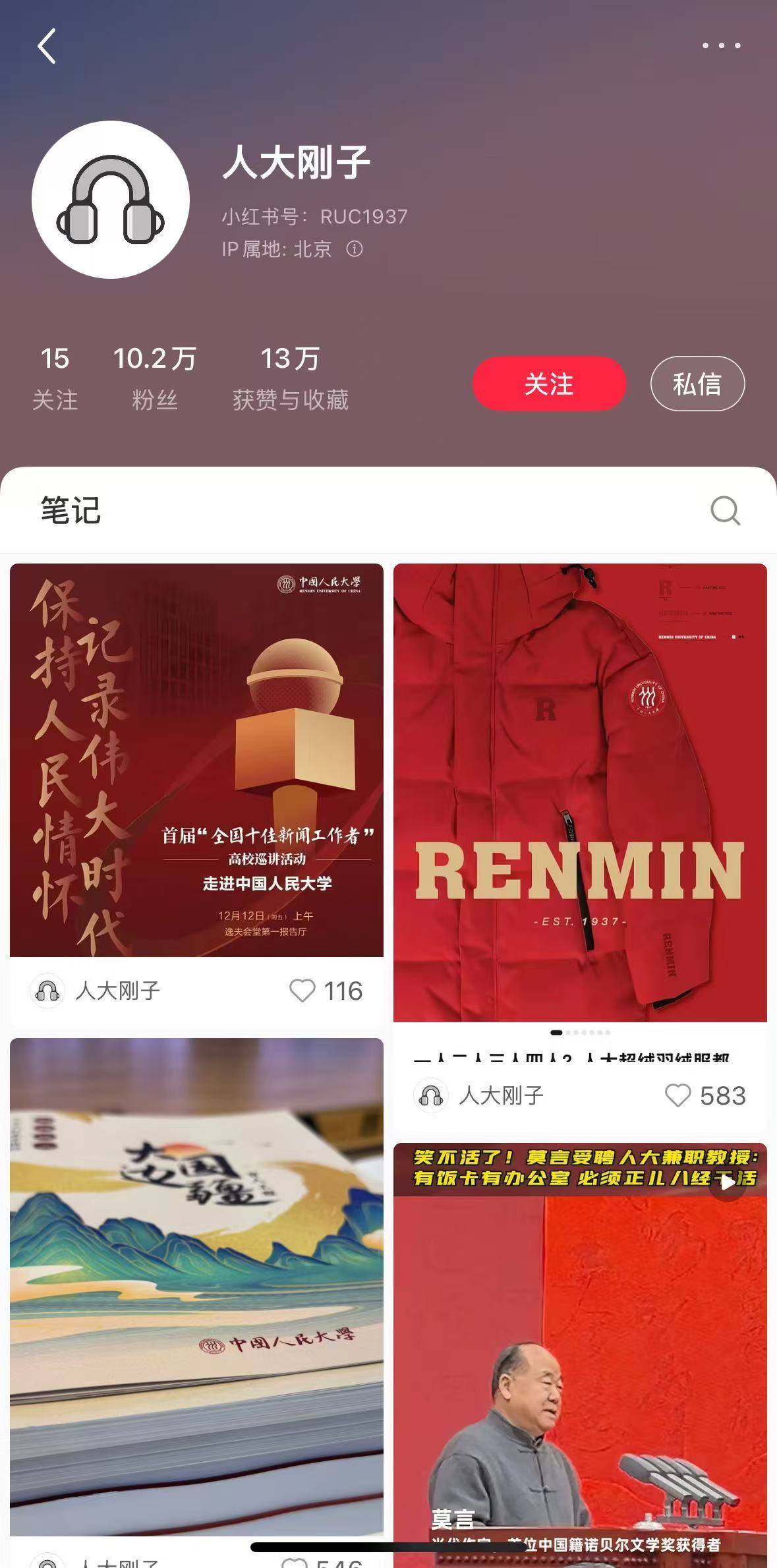Open the 全国十佳新闻工作者 poster note
The height and width of the screenshot is (1568, 777).
coord(196,759)
